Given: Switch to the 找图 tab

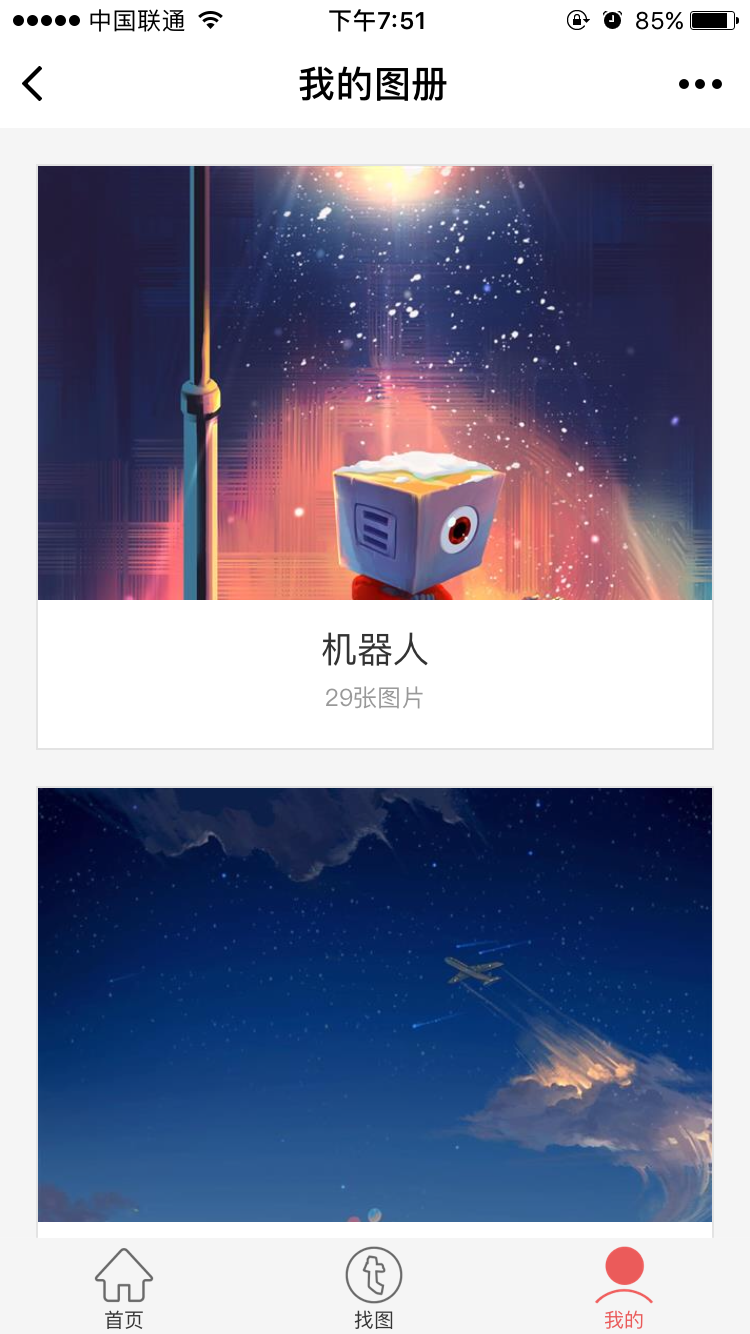Looking at the screenshot, I should coord(374,1288).
